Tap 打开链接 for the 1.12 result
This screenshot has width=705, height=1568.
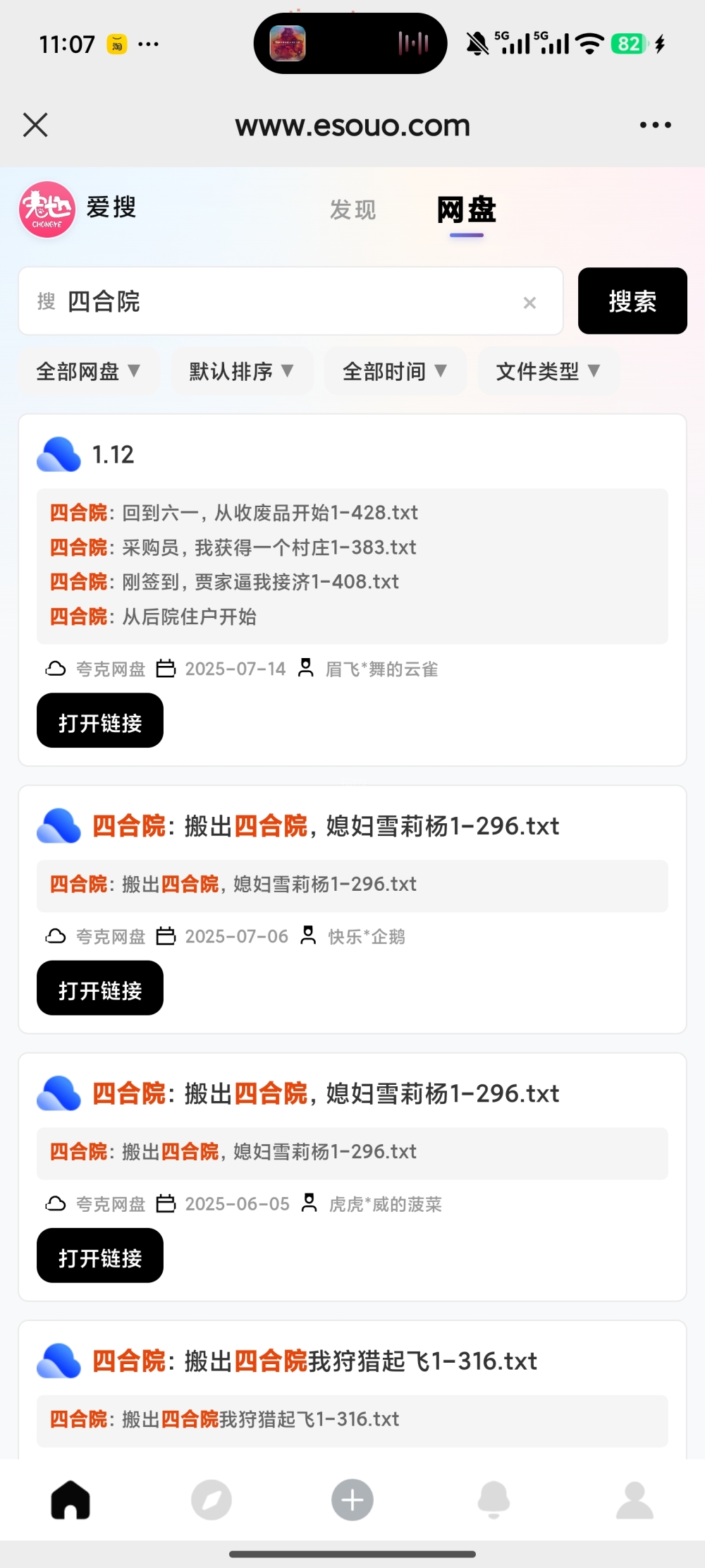click(100, 721)
